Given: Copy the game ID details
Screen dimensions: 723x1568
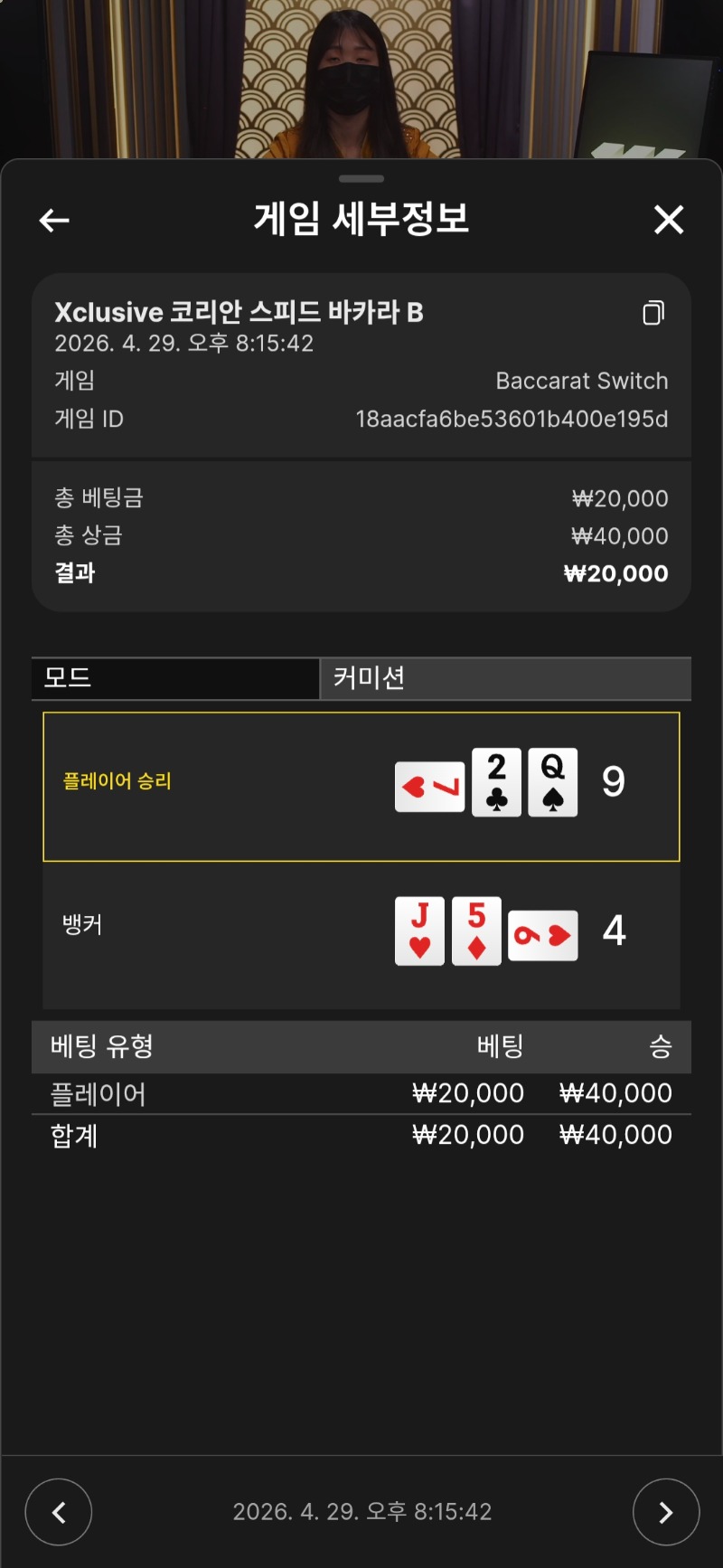Looking at the screenshot, I should [653, 313].
